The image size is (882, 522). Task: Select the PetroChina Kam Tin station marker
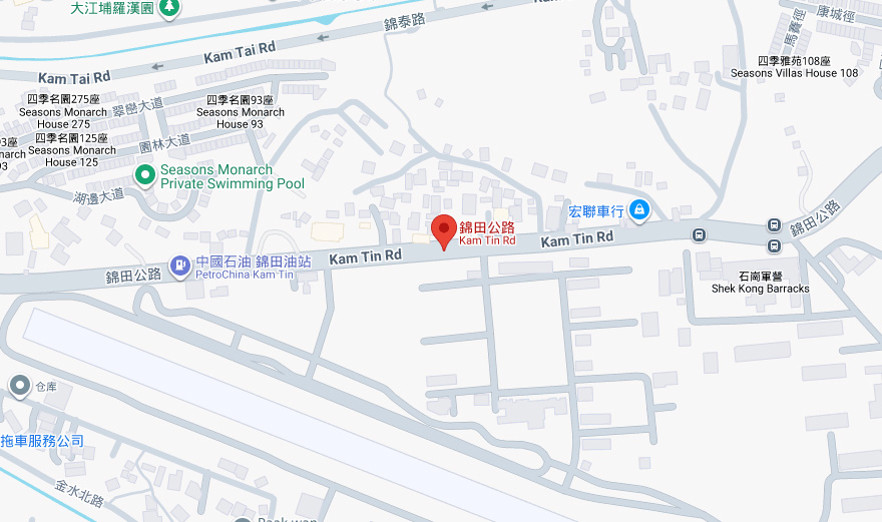click(x=180, y=265)
